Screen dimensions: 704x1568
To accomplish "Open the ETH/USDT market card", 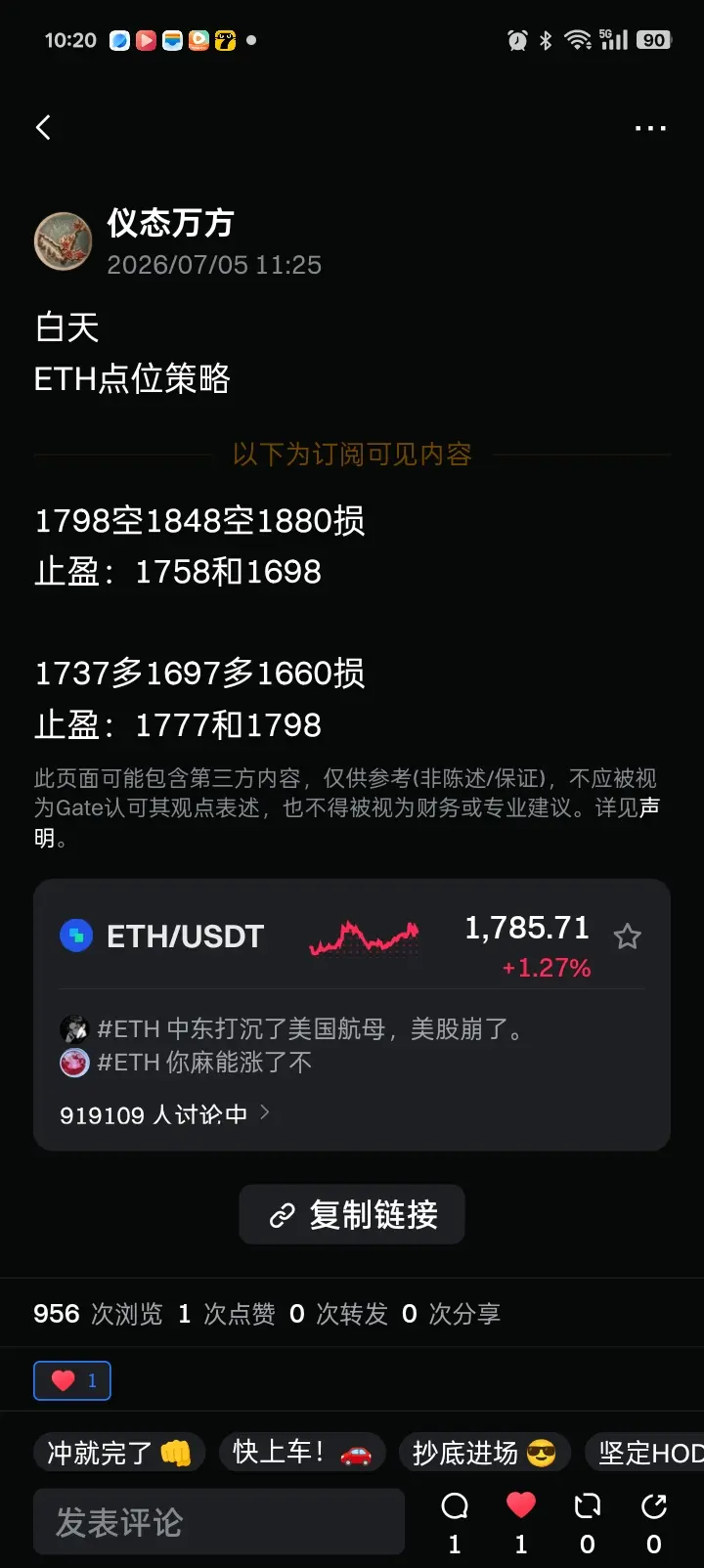I will pos(352,1015).
